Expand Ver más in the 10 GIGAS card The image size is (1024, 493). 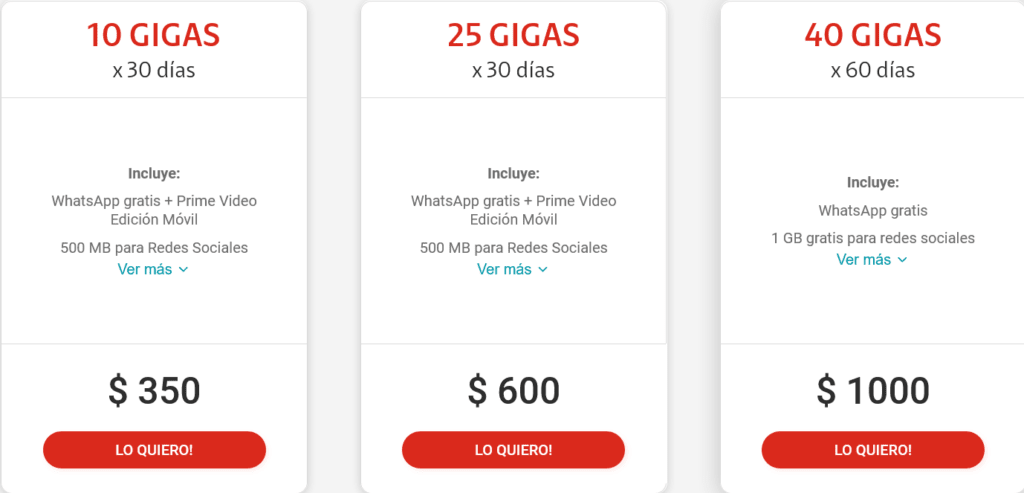click(x=153, y=269)
